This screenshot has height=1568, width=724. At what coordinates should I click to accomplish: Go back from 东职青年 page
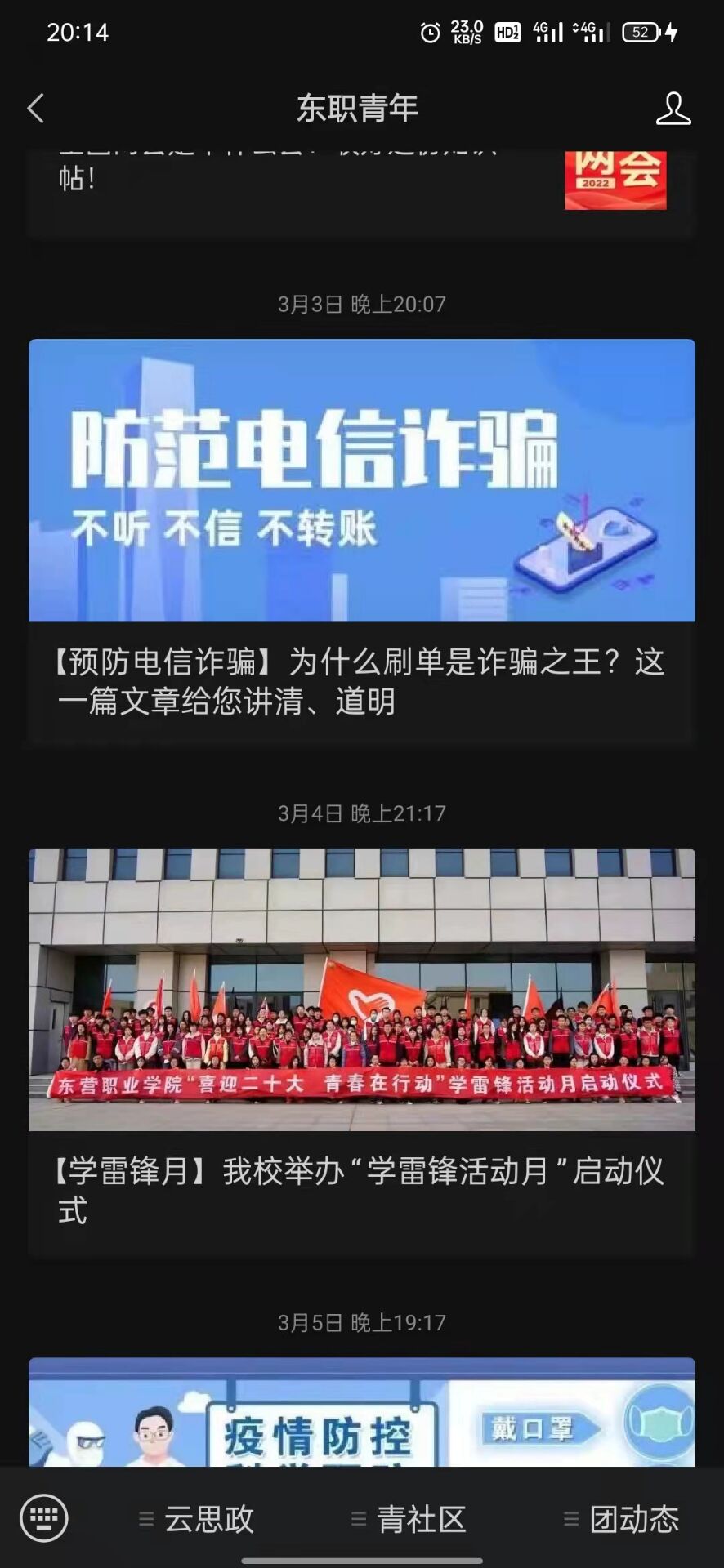pyautogui.click(x=36, y=108)
